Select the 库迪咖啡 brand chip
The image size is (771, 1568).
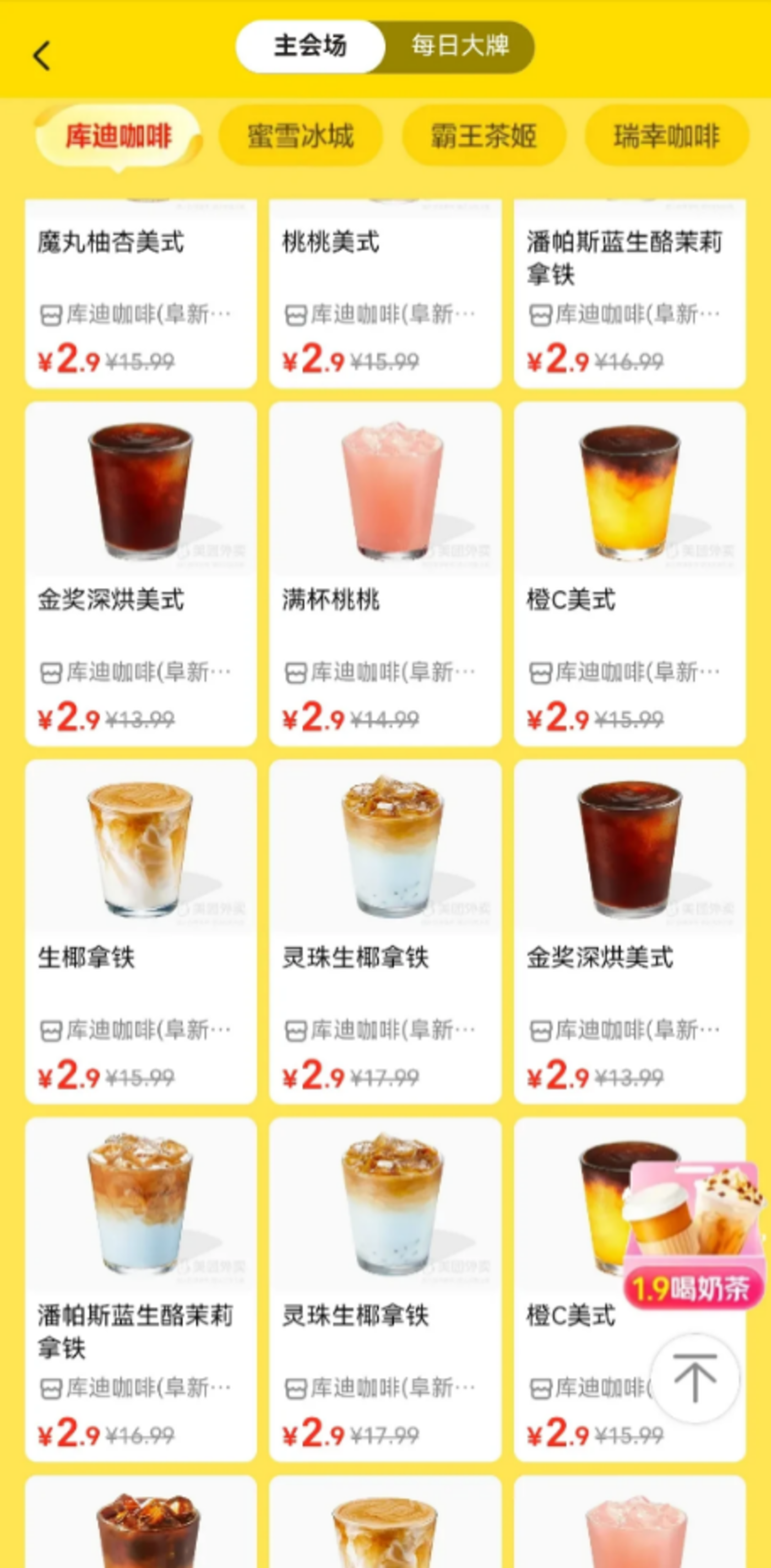(x=118, y=136)
